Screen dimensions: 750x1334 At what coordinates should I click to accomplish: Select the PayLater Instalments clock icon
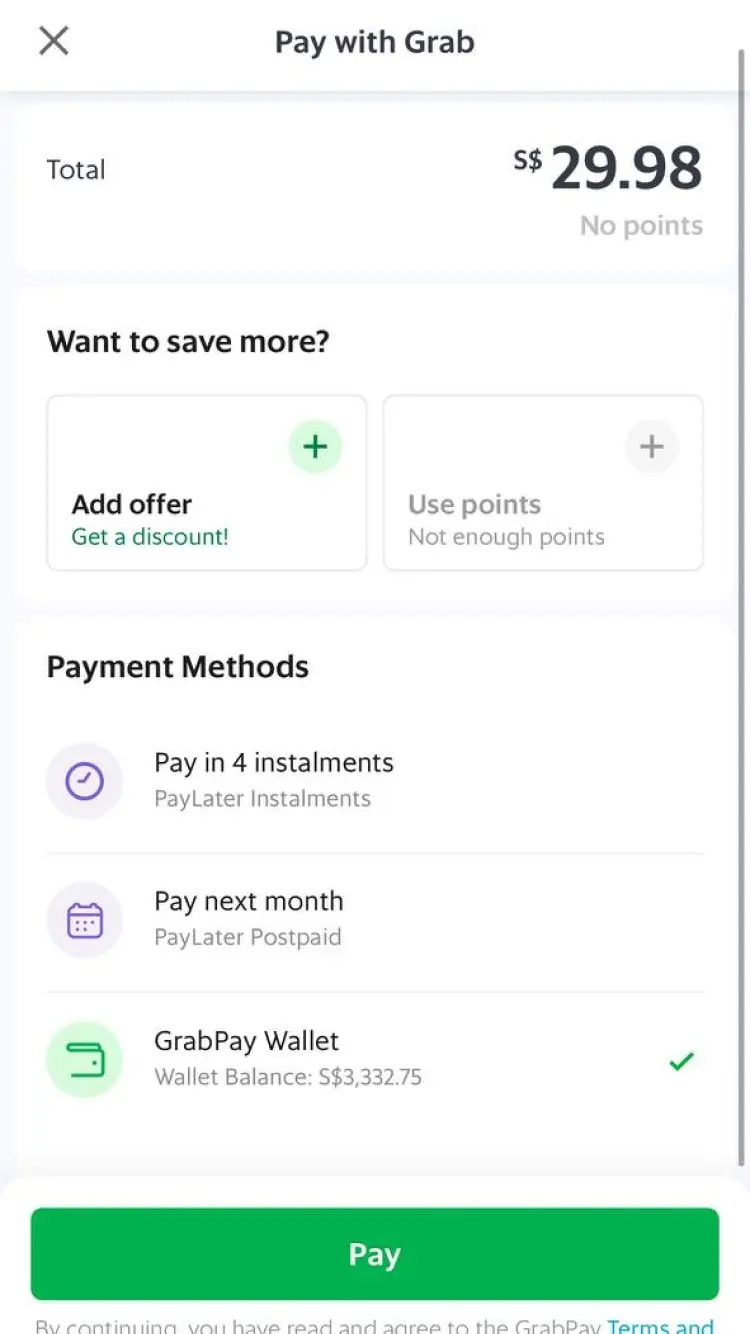[x=85, y=781]
